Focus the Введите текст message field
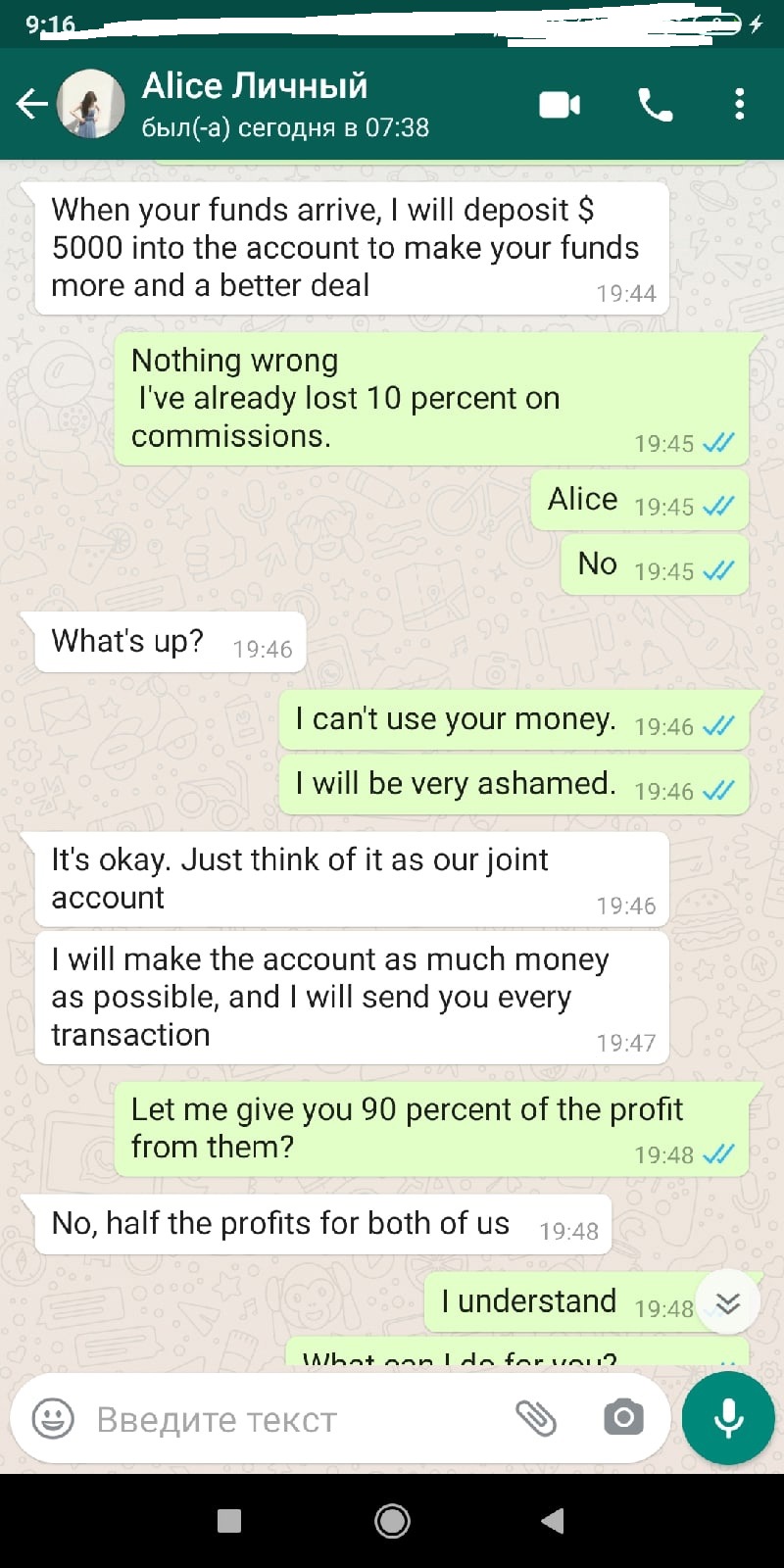Screen dimensions: 784x1568 coord(294,1419)
